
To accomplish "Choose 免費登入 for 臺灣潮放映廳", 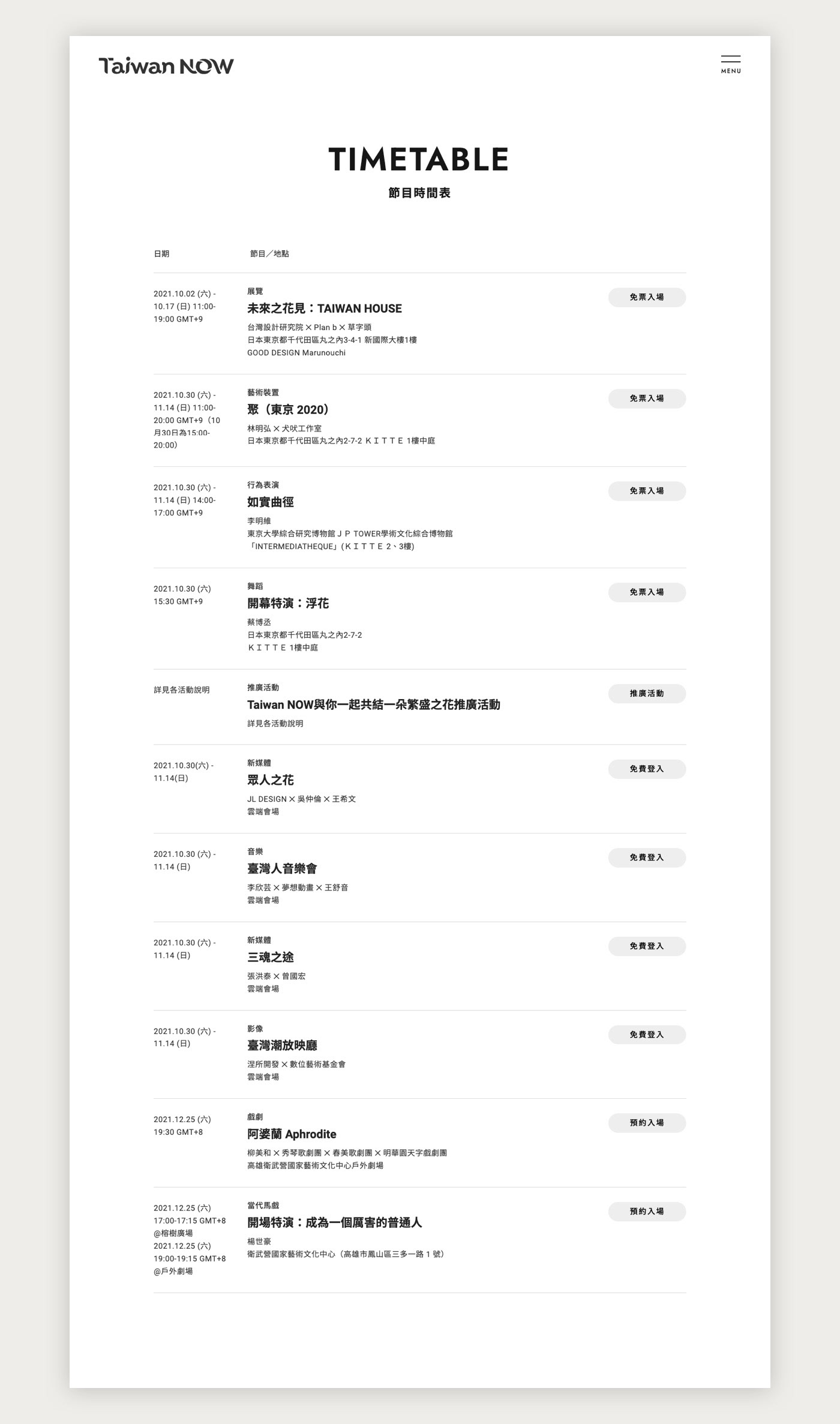I will point(647,1035).
